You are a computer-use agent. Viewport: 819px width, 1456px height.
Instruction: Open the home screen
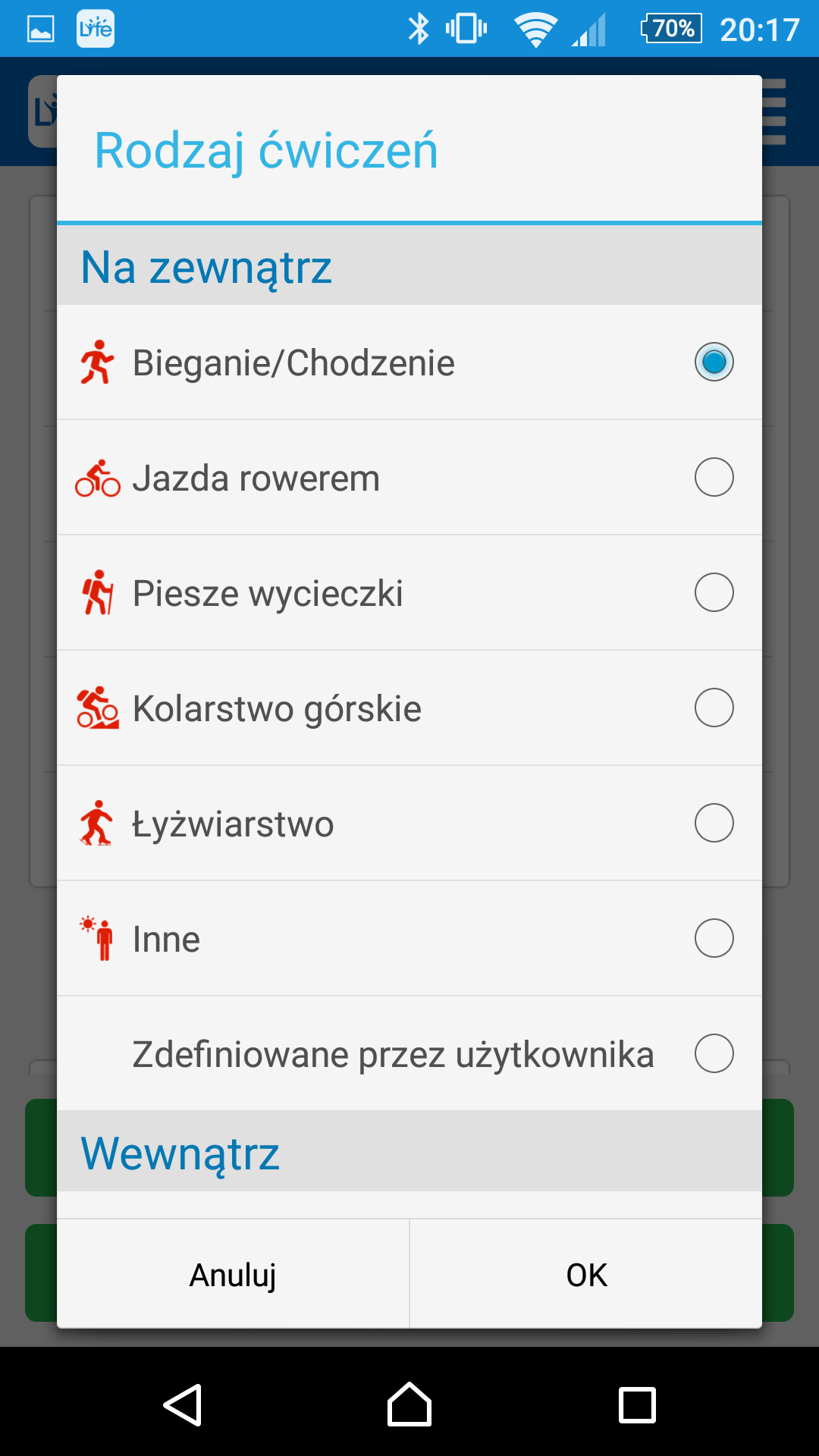[409, 1404]
